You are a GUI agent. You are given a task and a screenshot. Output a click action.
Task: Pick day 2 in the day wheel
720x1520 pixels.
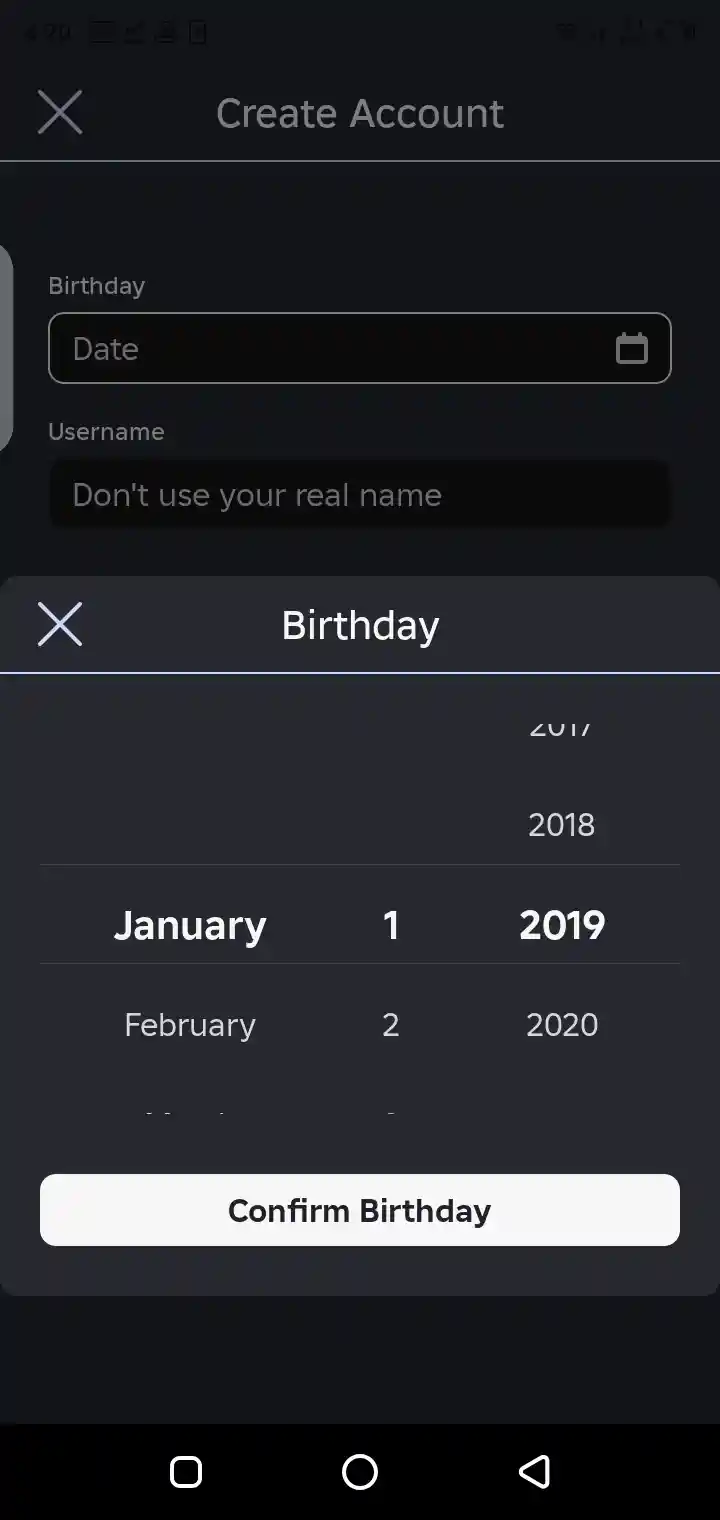(391, 1025)
